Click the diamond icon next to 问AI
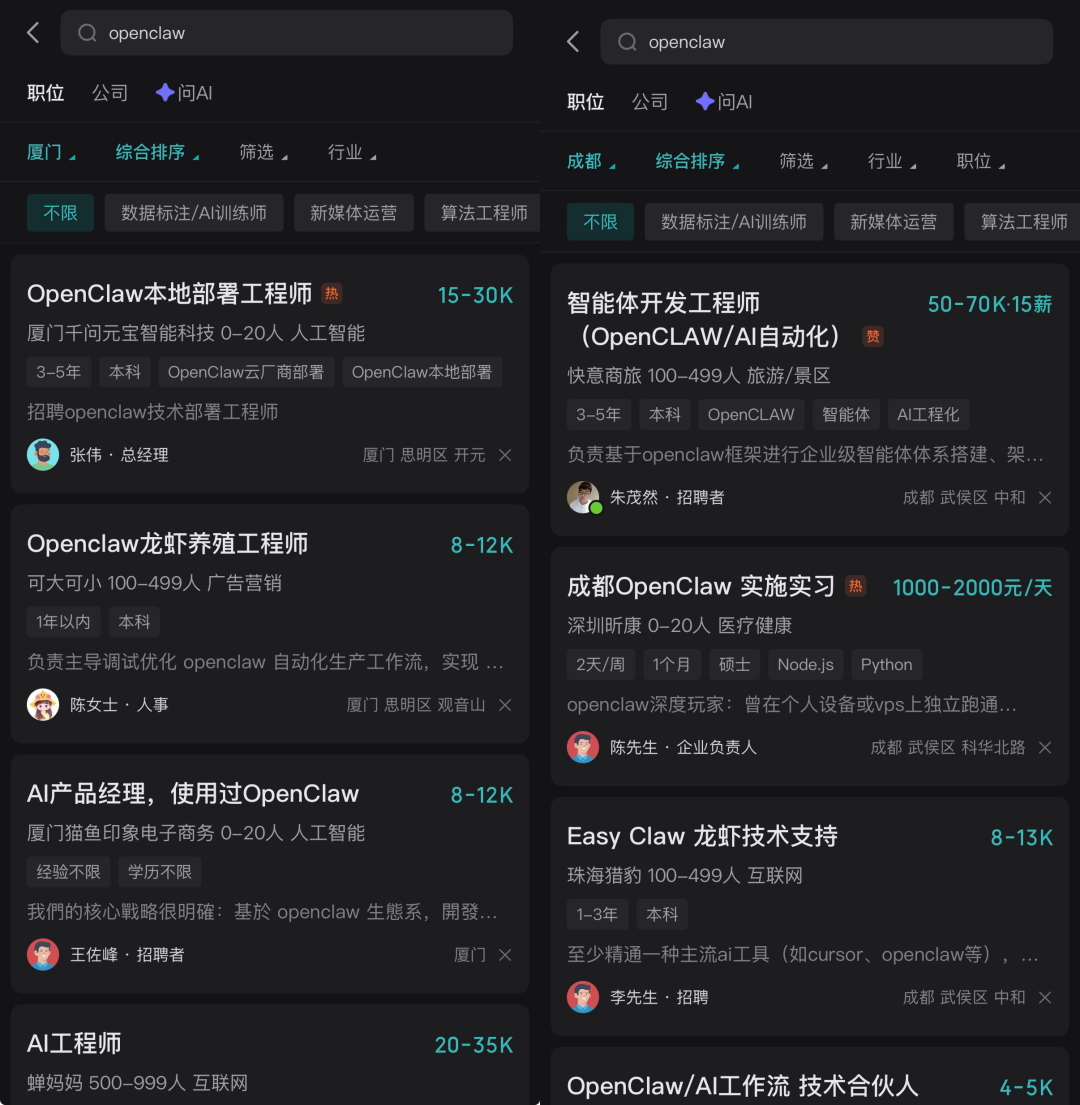Image resolution: width=1080 pixels, height=1105 pixels. (163, 92)
